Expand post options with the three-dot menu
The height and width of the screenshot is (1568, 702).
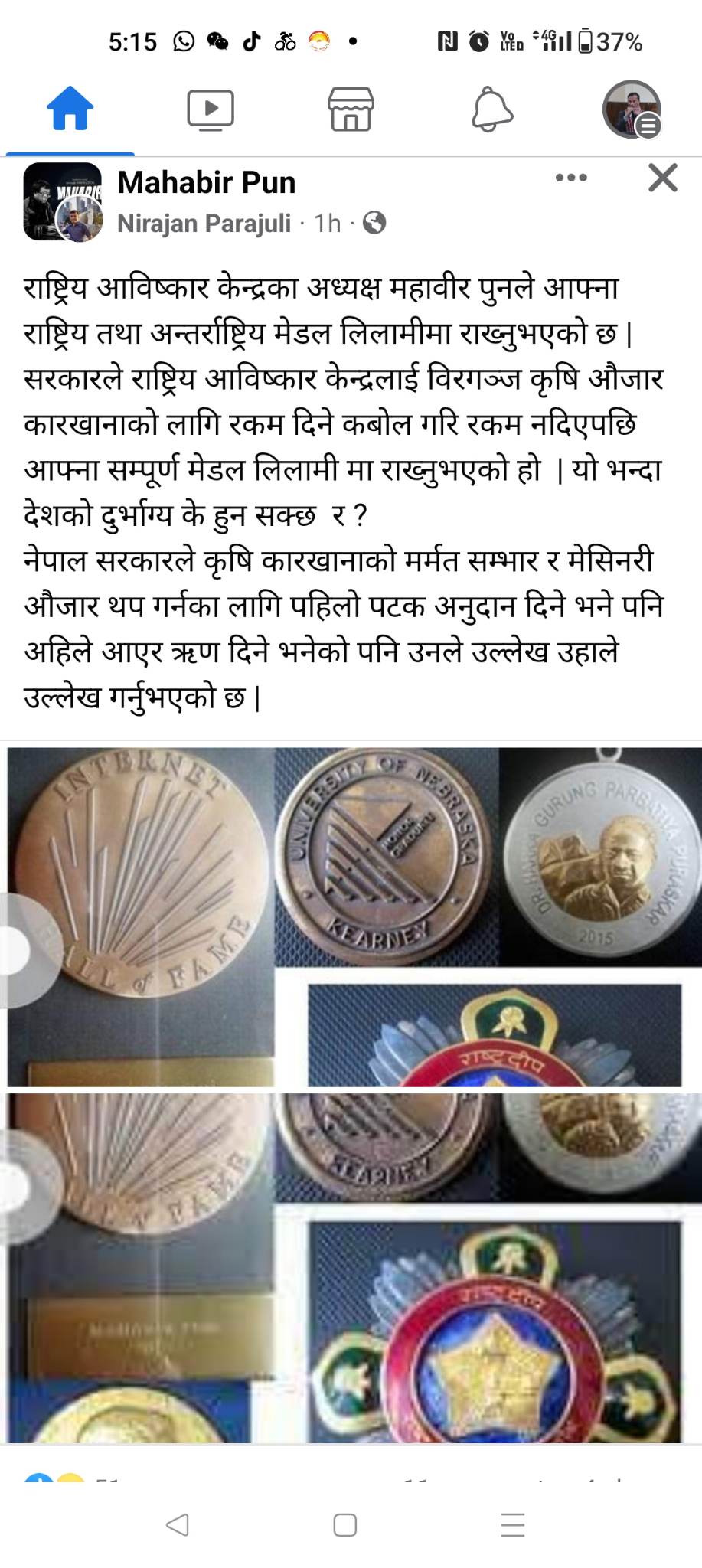click(573, 178)
